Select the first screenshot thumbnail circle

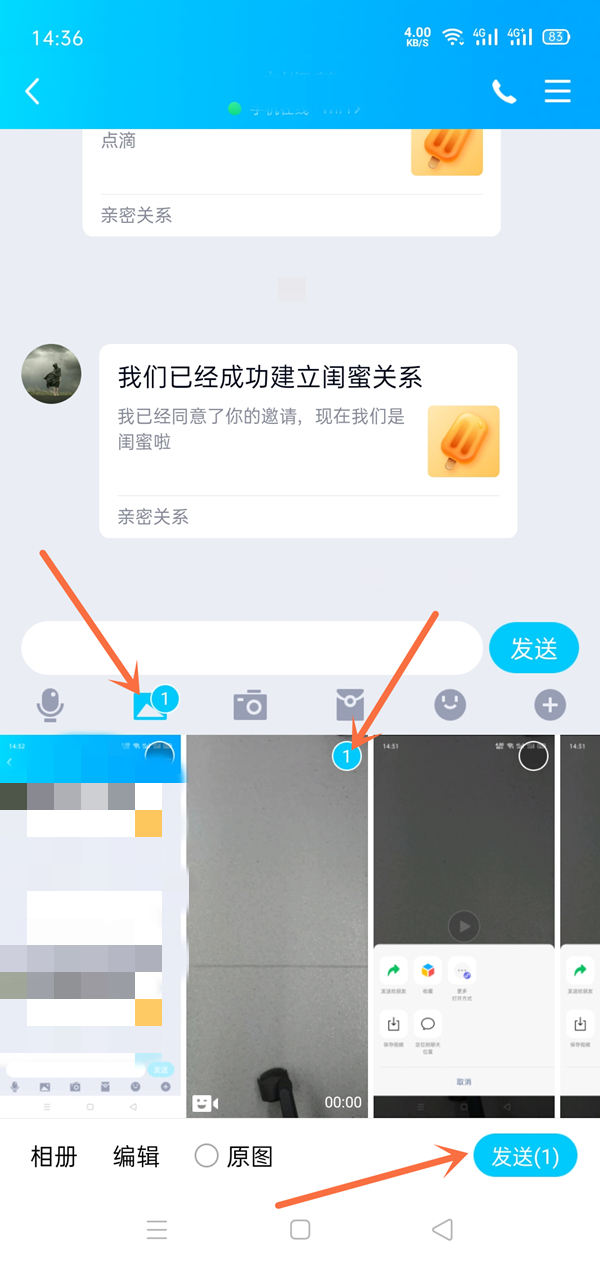tap(160, 756)
